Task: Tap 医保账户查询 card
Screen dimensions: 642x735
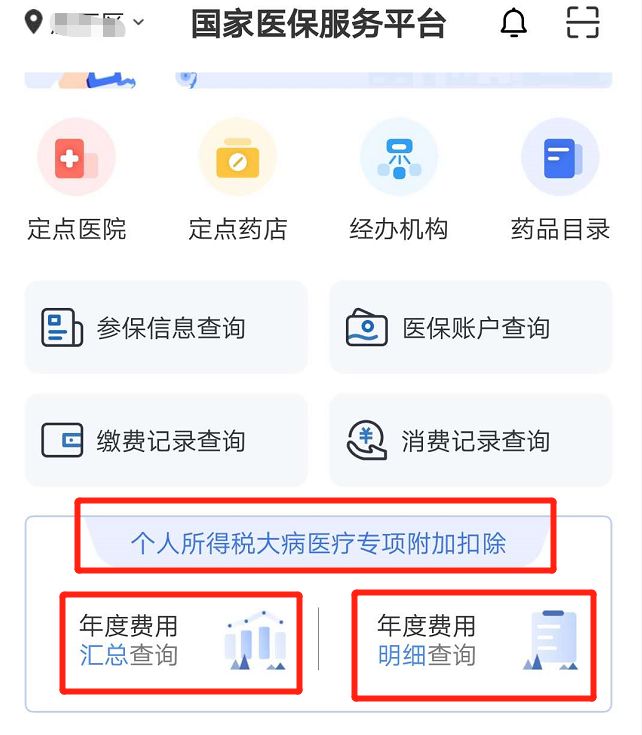Action: pos(471,328)
